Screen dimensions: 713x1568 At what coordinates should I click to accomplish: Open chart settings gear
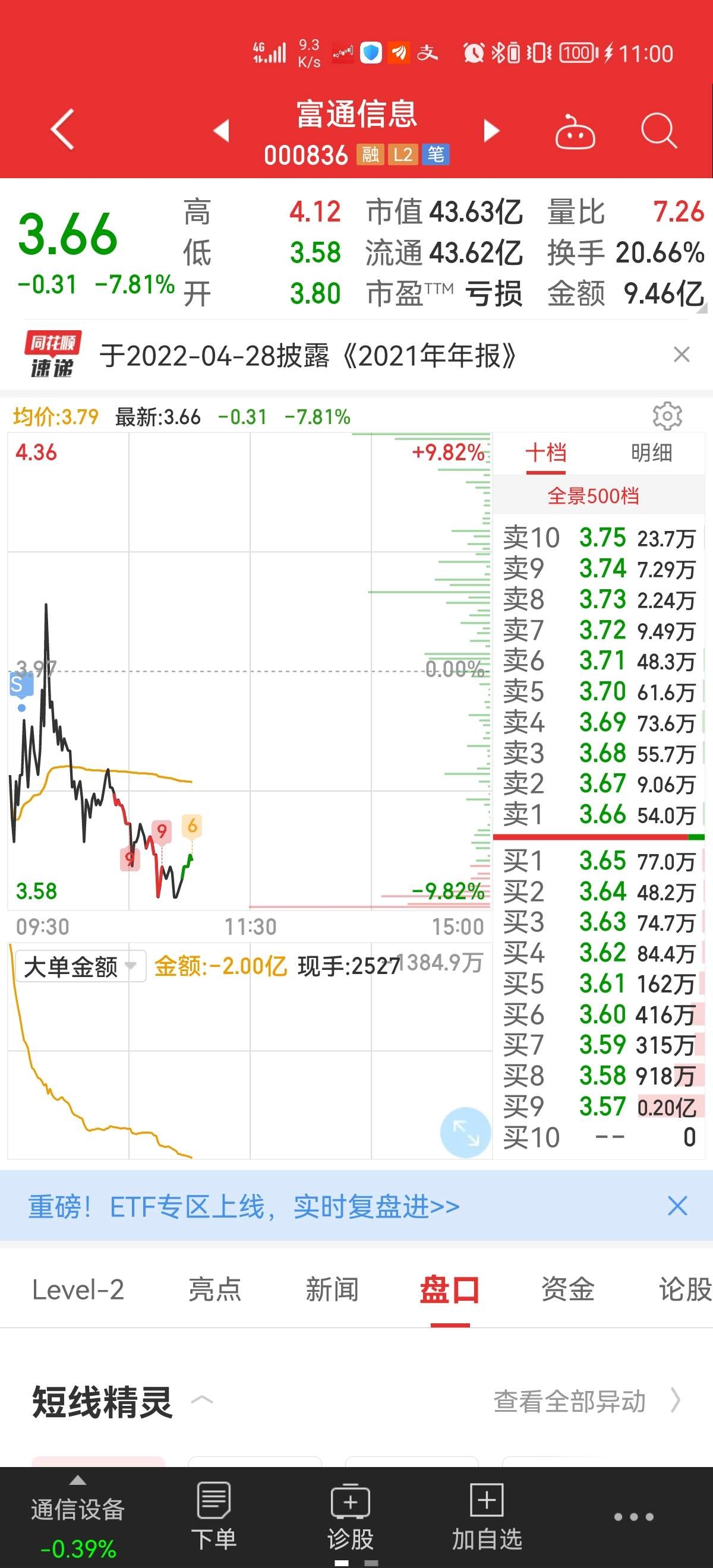pyautogui.click(x=667, y=416)
